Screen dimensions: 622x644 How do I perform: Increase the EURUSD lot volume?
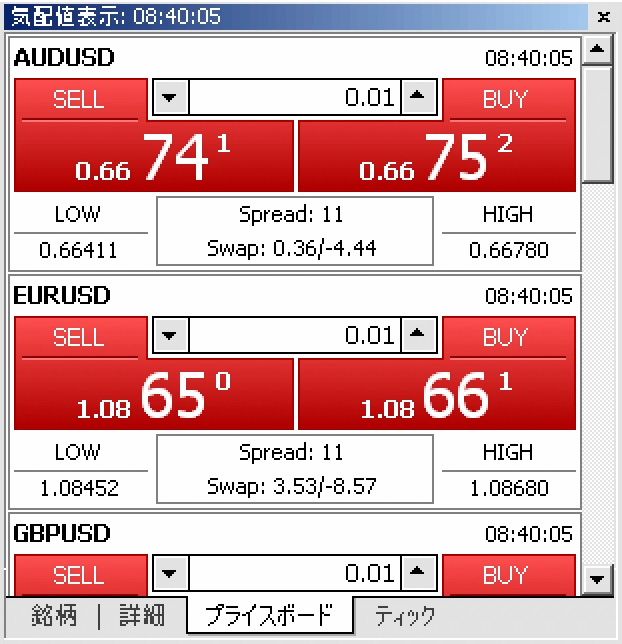(x=419, y=336)
